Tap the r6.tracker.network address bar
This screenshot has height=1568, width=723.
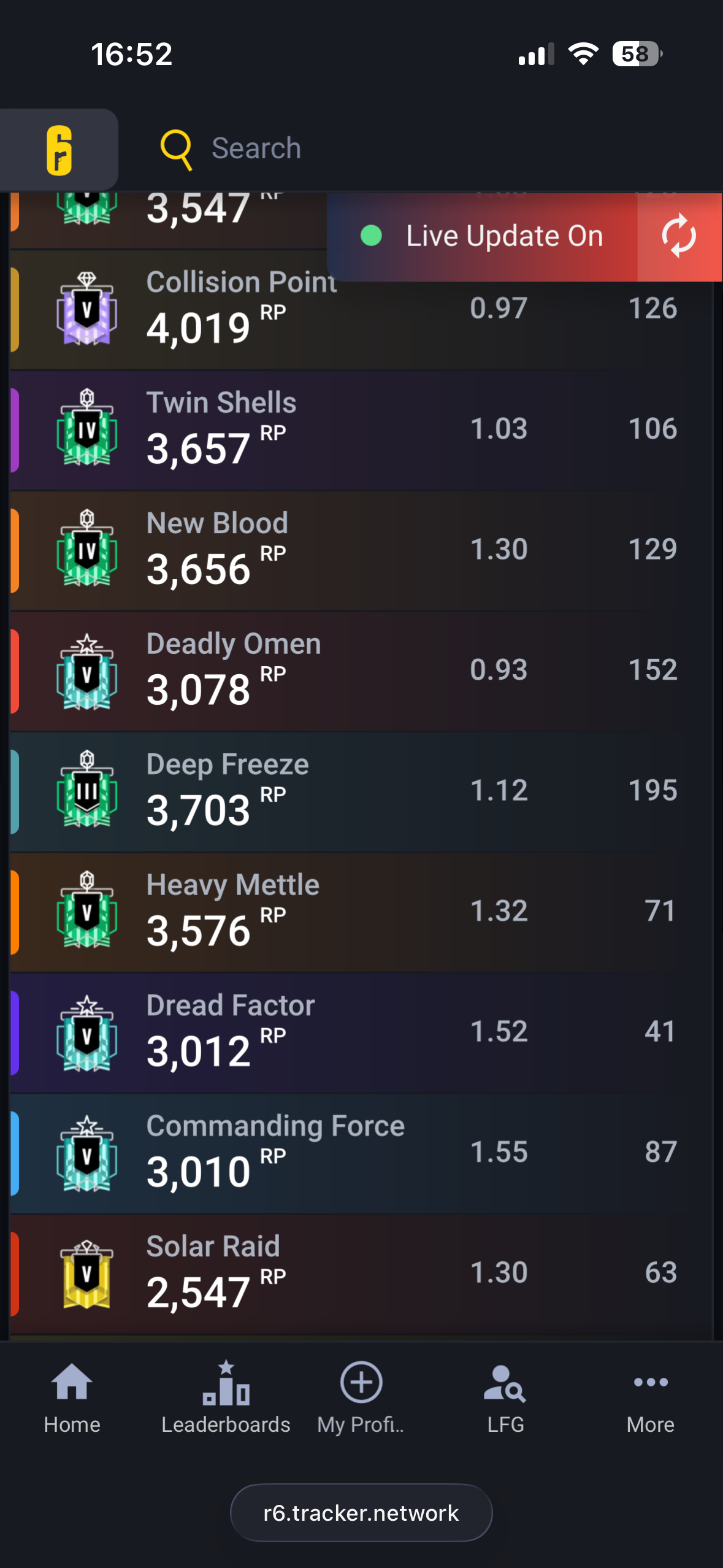[x=361, y=1512]
